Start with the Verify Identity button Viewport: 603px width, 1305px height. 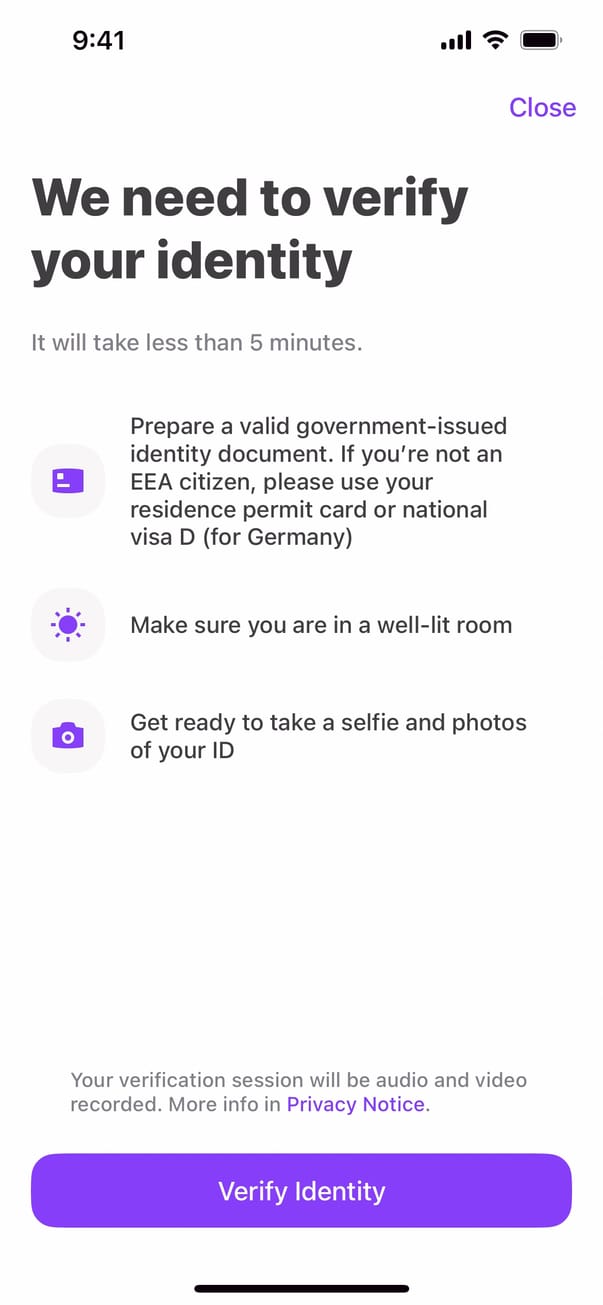click(301, 1191)
